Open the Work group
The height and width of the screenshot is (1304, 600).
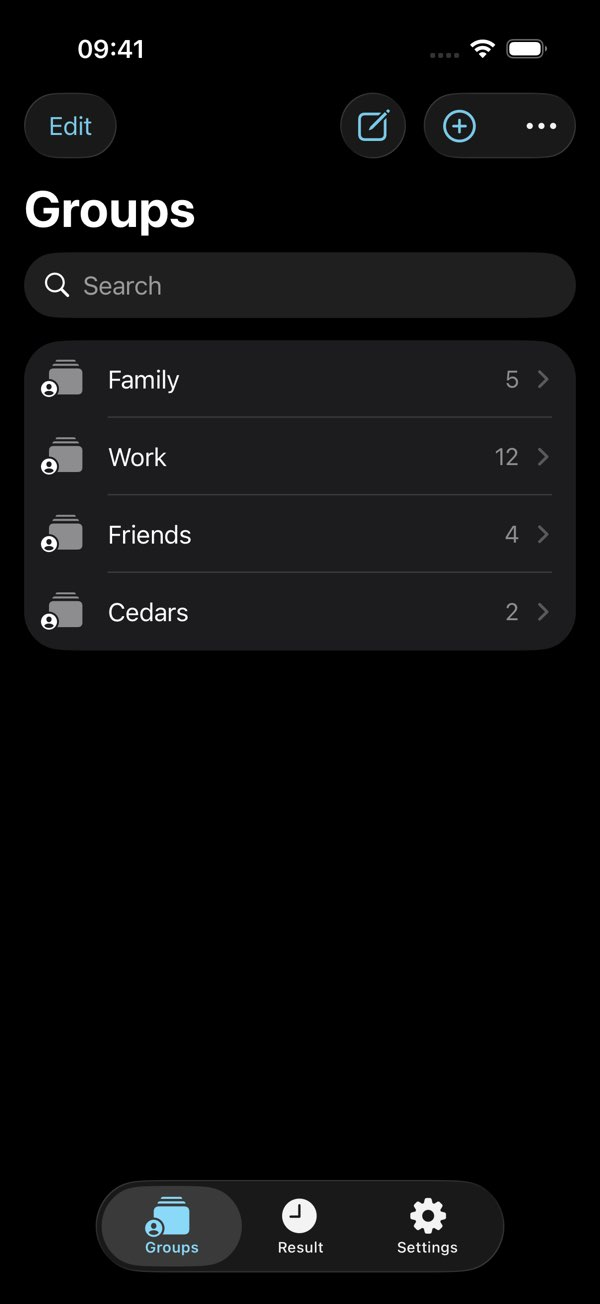click(x=300, y=457)
